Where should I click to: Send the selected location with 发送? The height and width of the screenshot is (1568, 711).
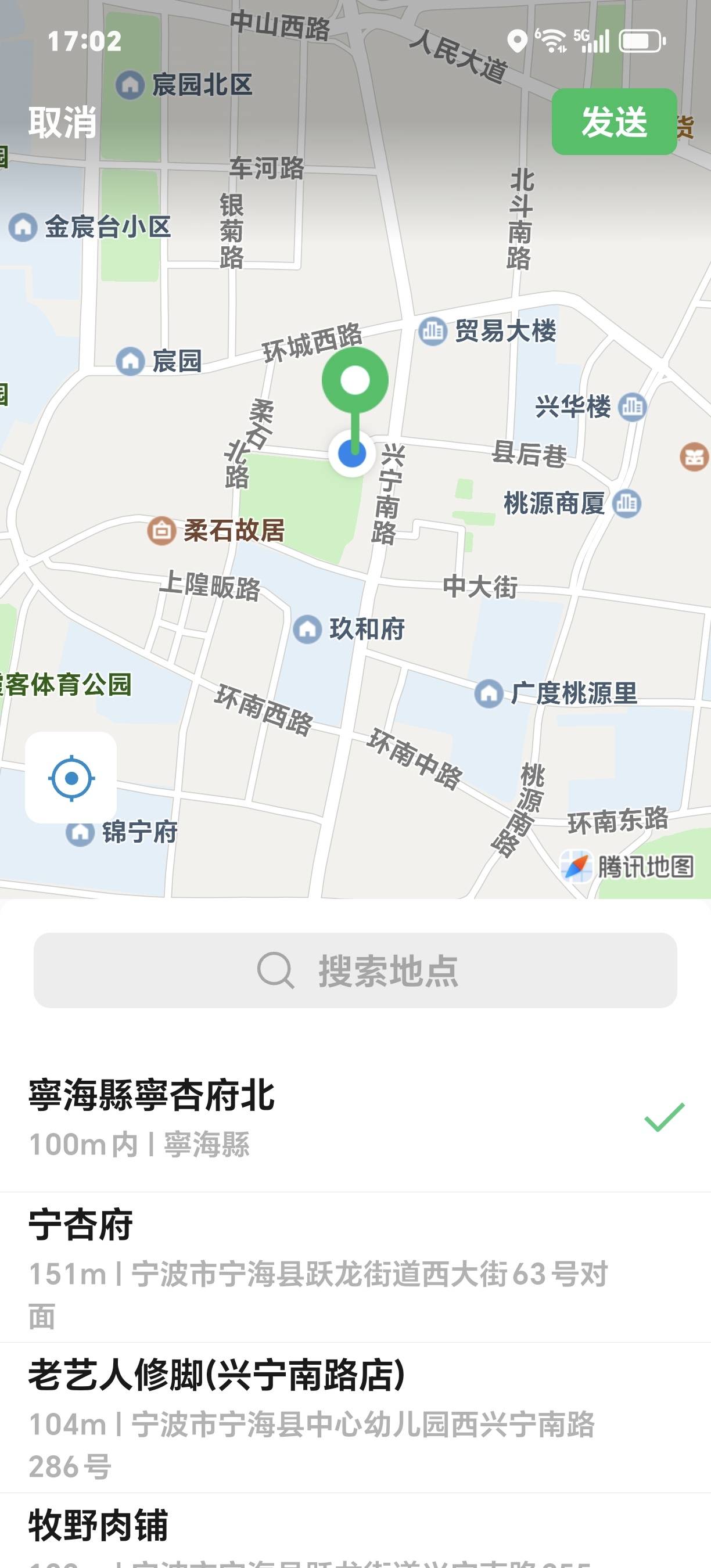pyautogui.click(x=613, y=122)
